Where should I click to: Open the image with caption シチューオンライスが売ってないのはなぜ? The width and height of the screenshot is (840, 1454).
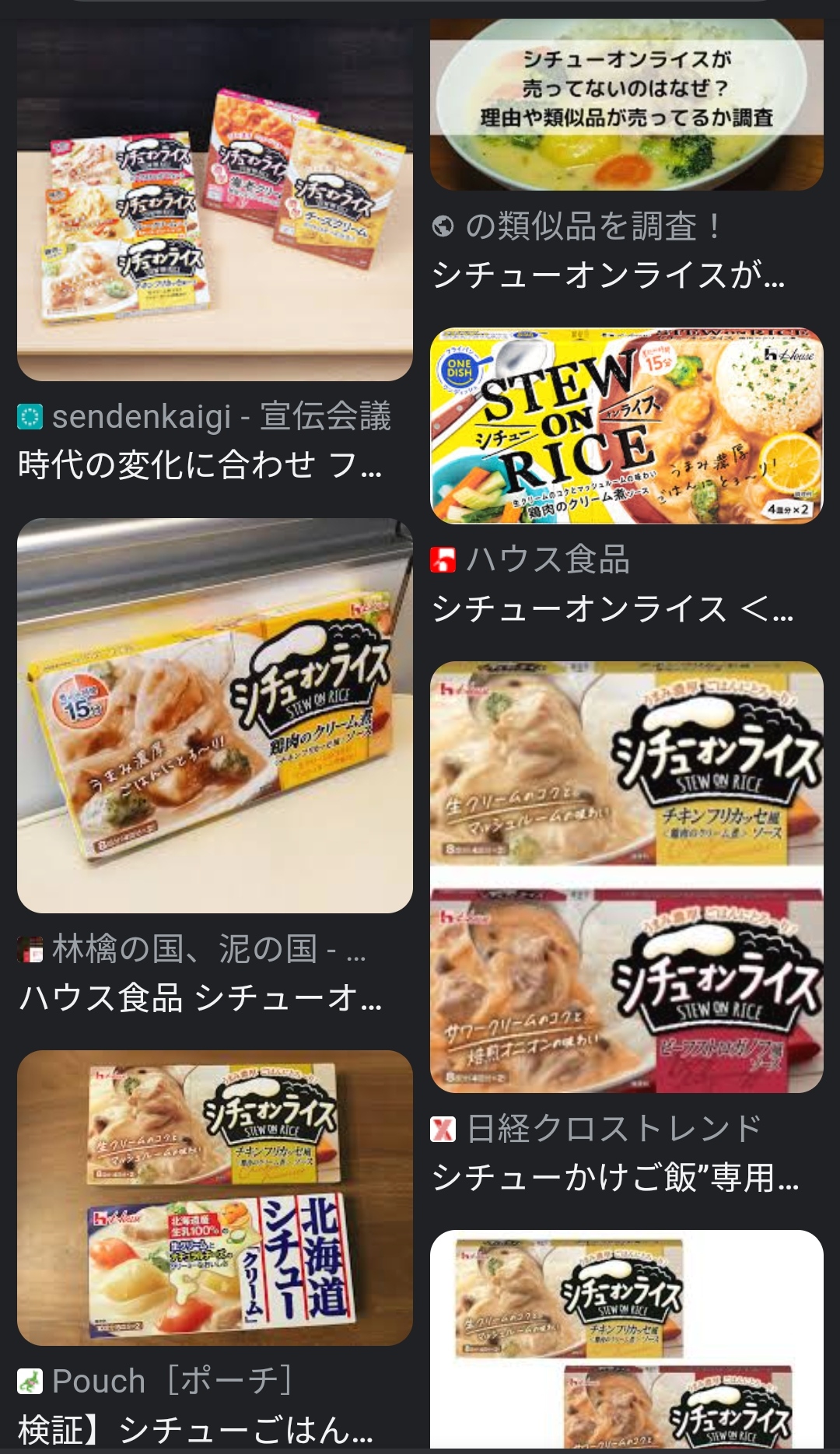coord(626,105)
